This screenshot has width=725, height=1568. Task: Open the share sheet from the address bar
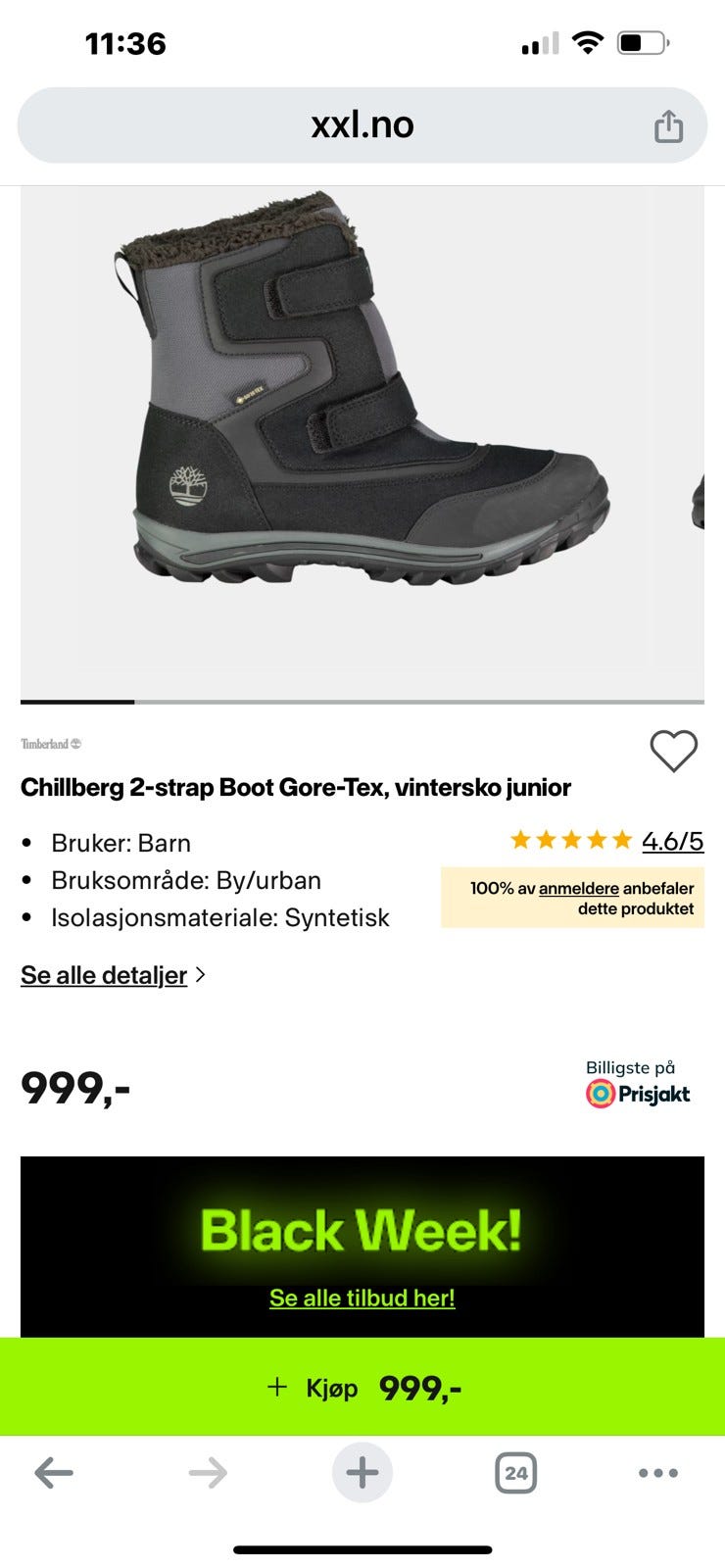[x=670, y=123]
